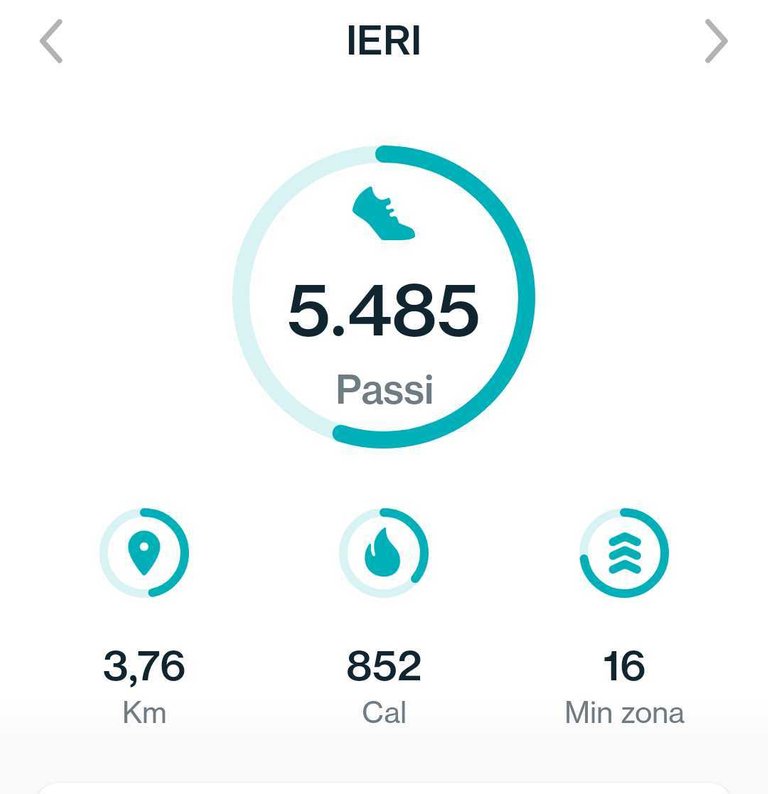The image size is (768, 794).
Task: Go to the previous day
Action: click(x=51, y=43)
